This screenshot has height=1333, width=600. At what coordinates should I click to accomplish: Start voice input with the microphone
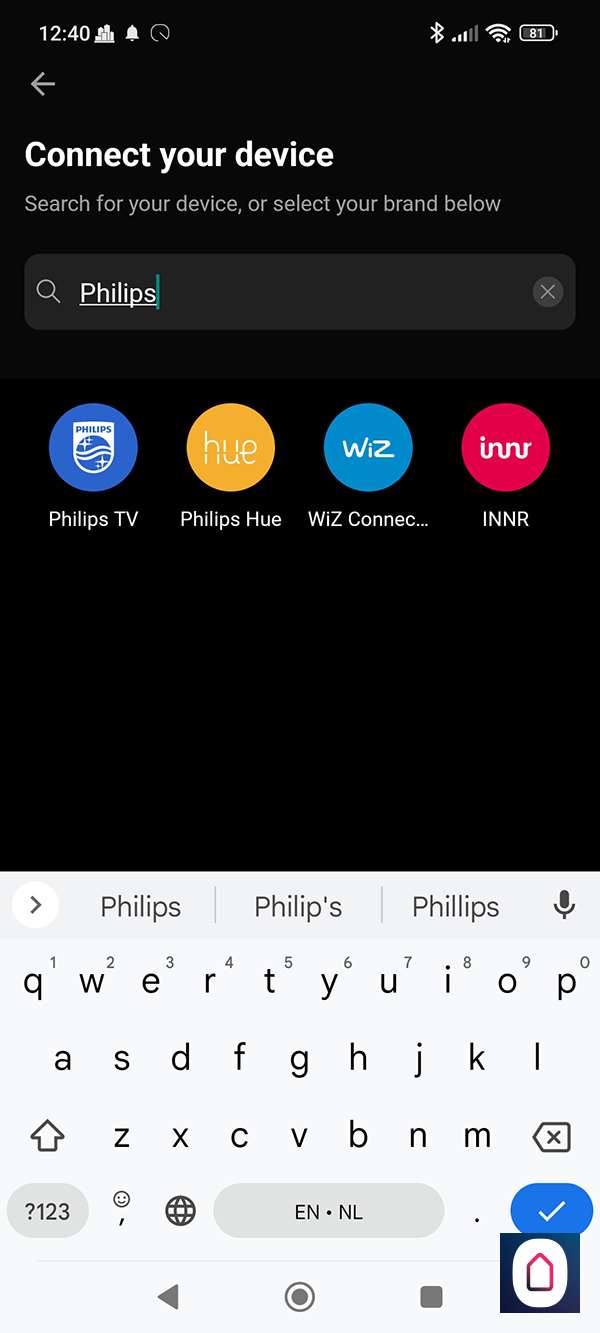[x=564, y=906]
